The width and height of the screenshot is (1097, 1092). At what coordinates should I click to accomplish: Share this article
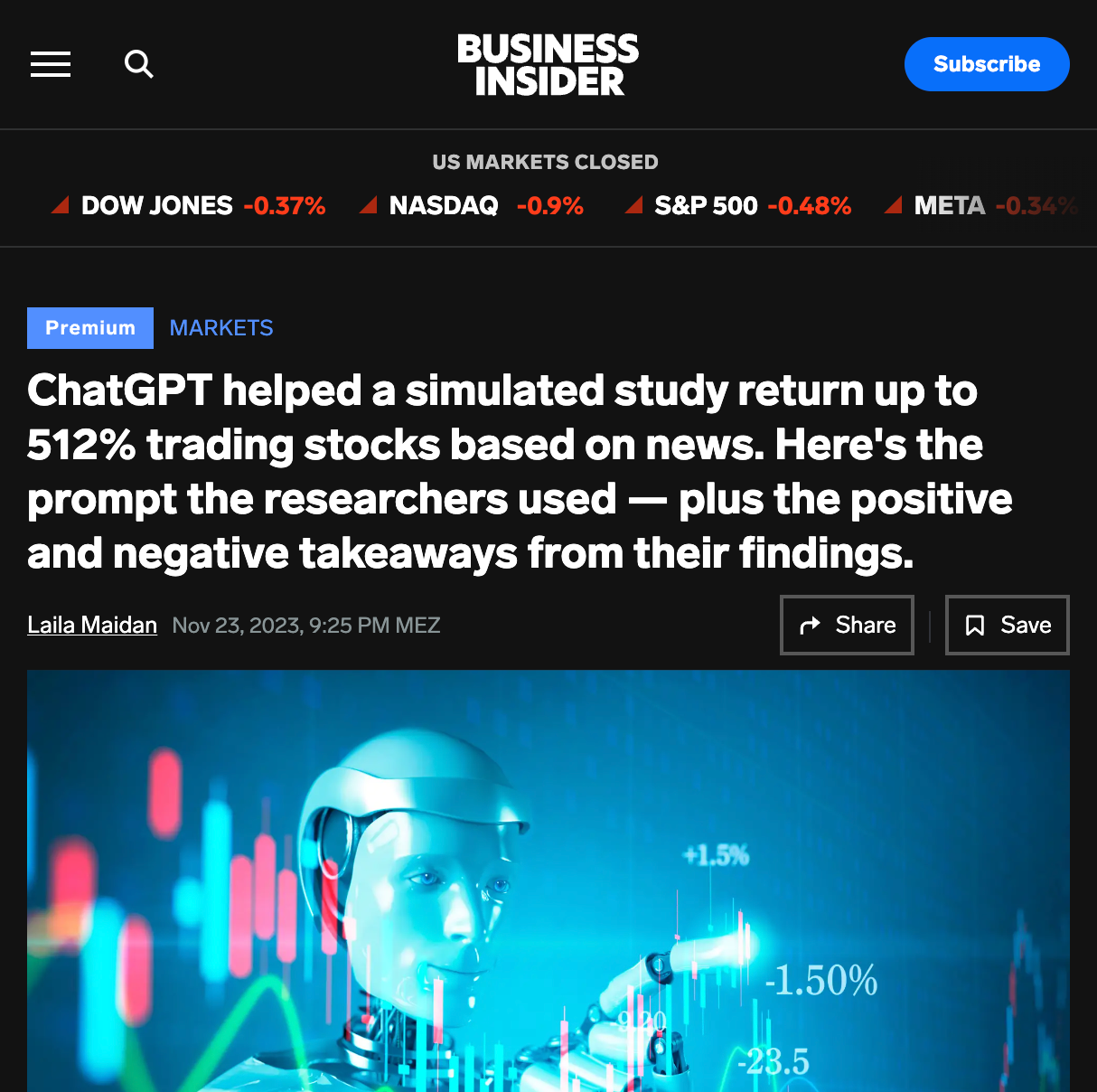847,625
